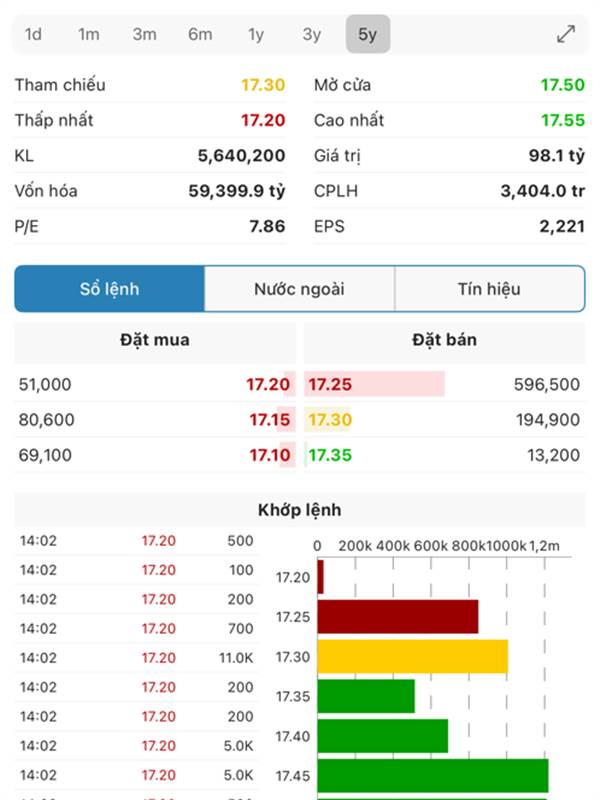Select the 1d chart range
The height and width of the screenshot is (800, 600).
coord(33,34)
